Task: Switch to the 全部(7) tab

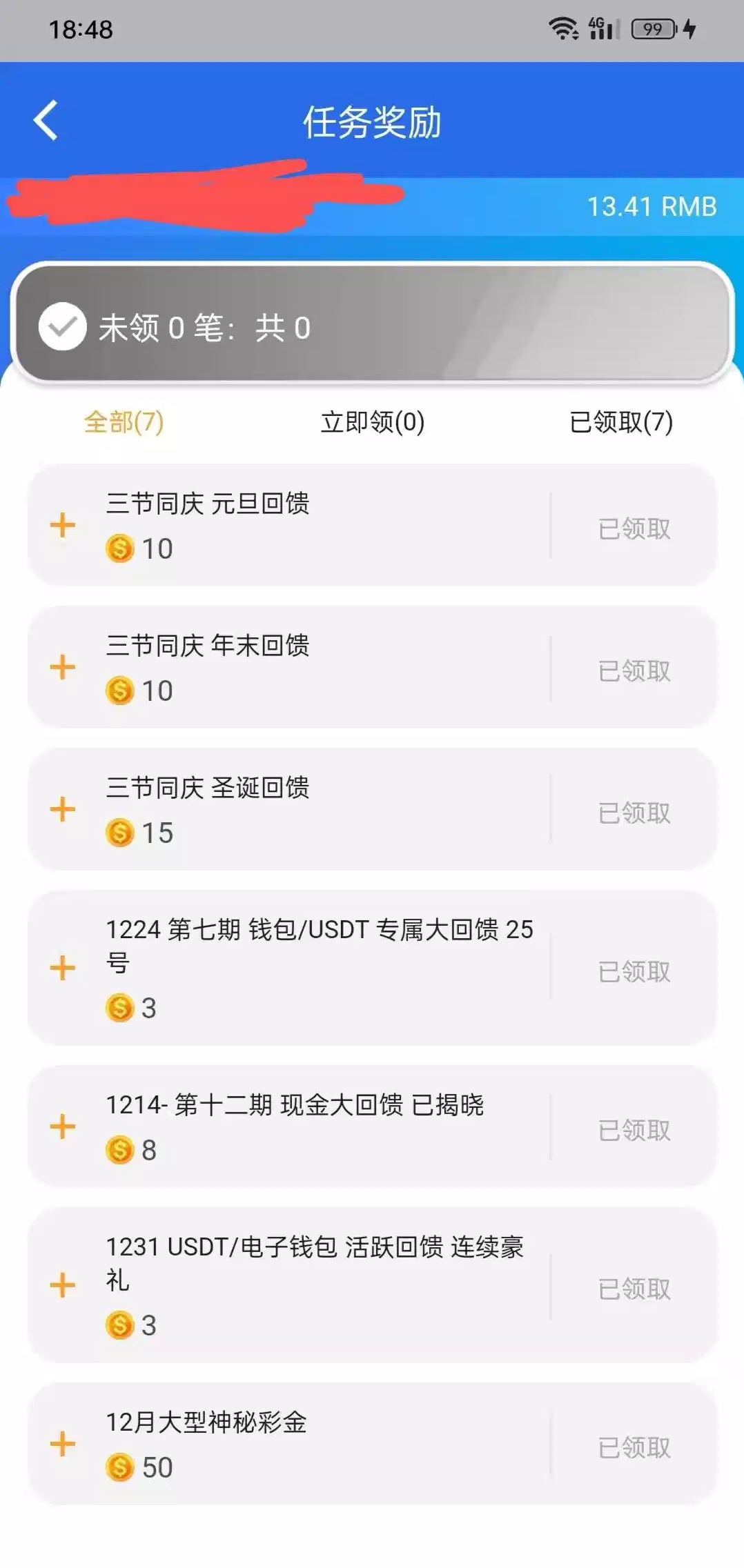Action: [124, 421]
